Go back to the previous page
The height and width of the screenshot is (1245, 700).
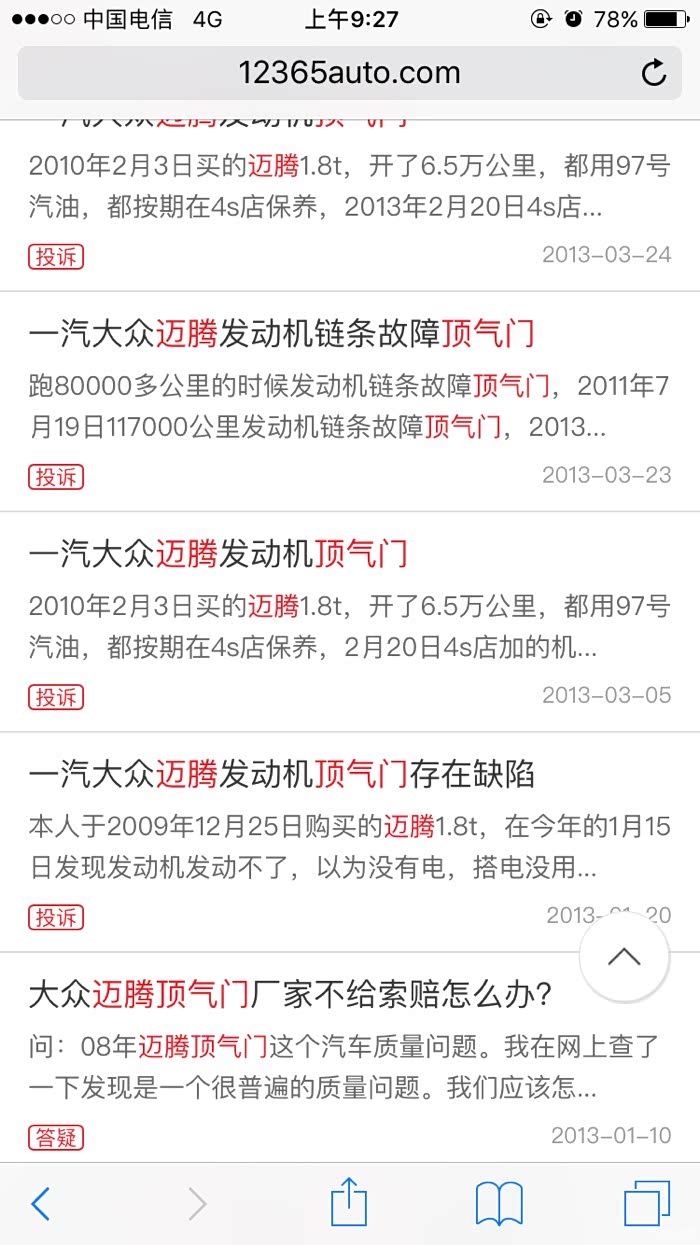coord(41,1204)
